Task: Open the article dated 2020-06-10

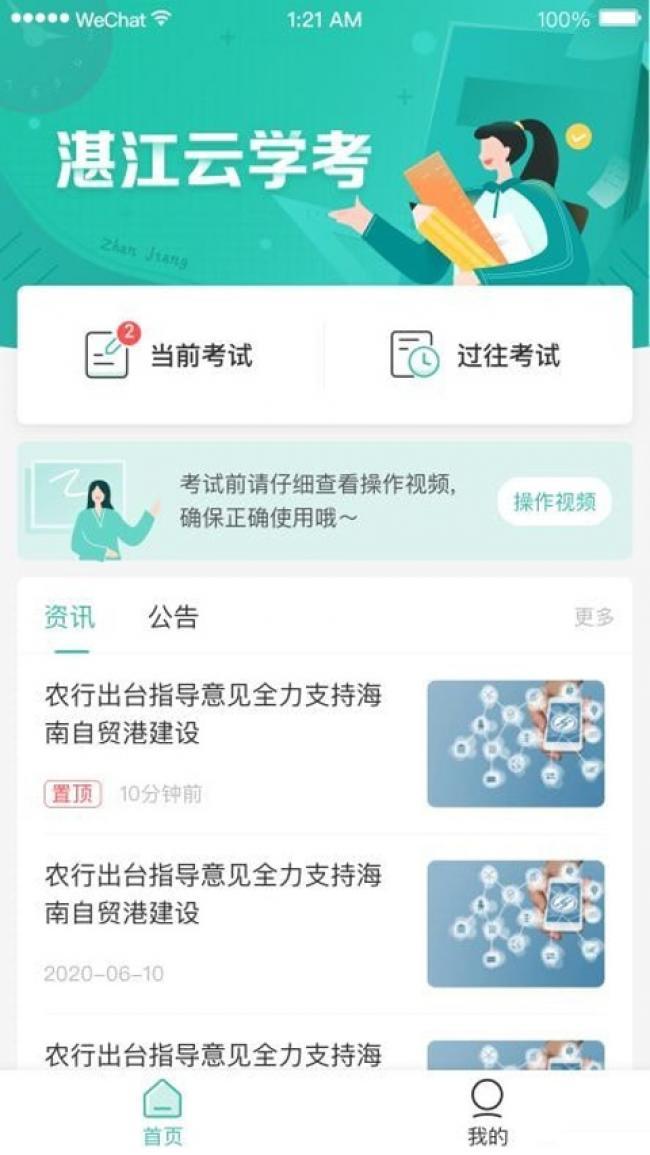Action: point(324,924)
